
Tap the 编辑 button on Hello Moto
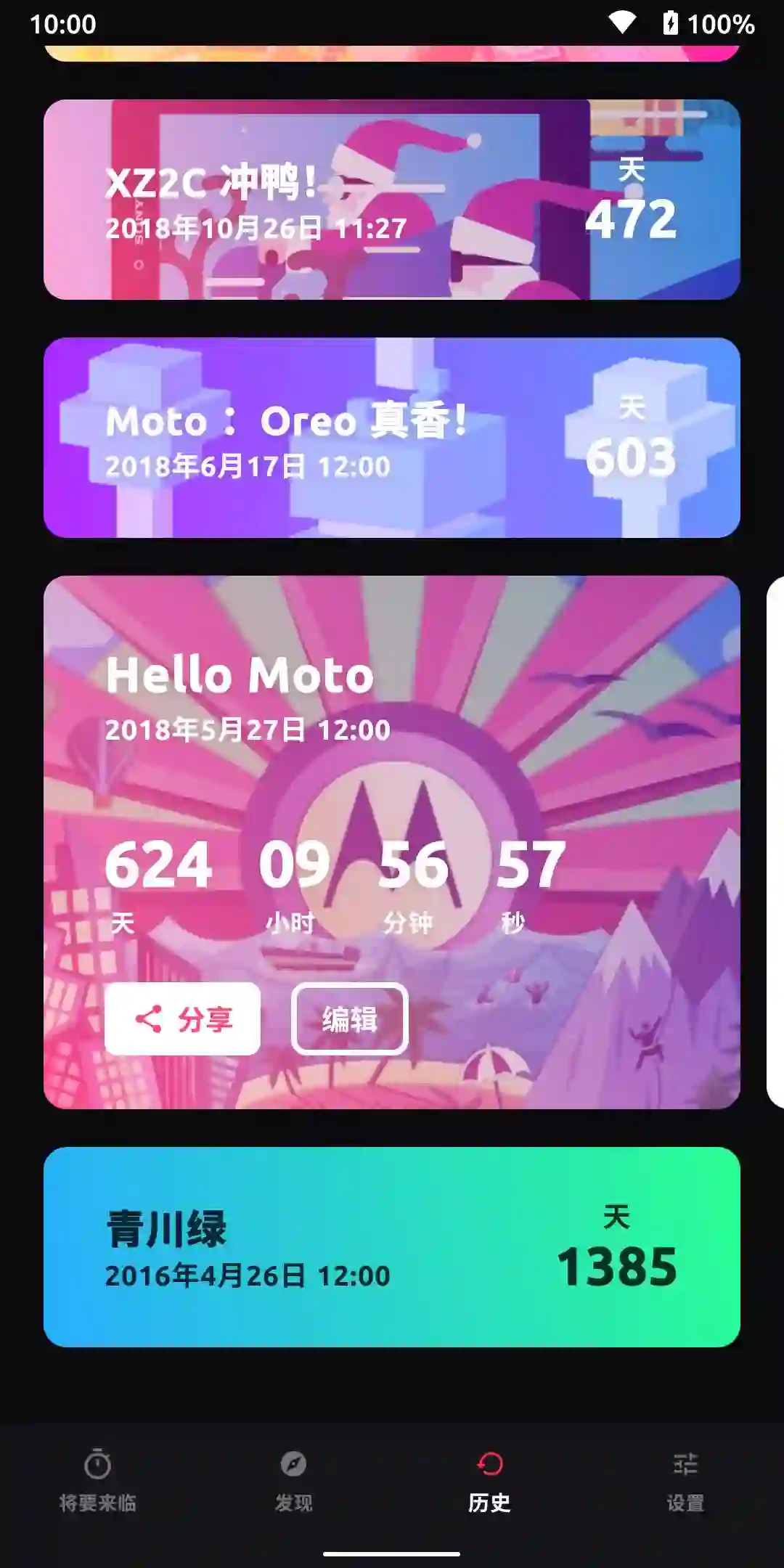coord(349,1018)
